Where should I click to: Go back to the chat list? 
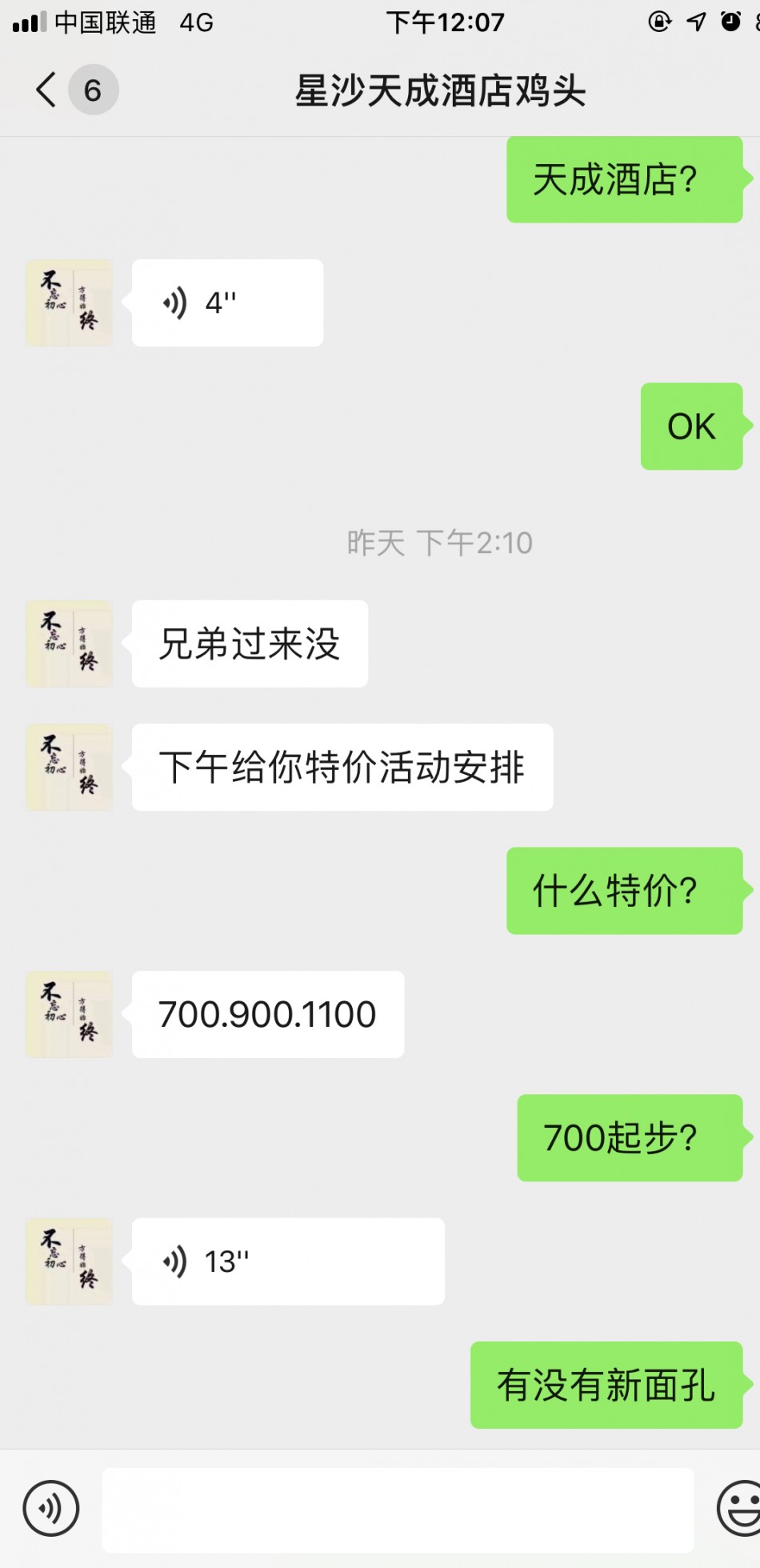48,90
